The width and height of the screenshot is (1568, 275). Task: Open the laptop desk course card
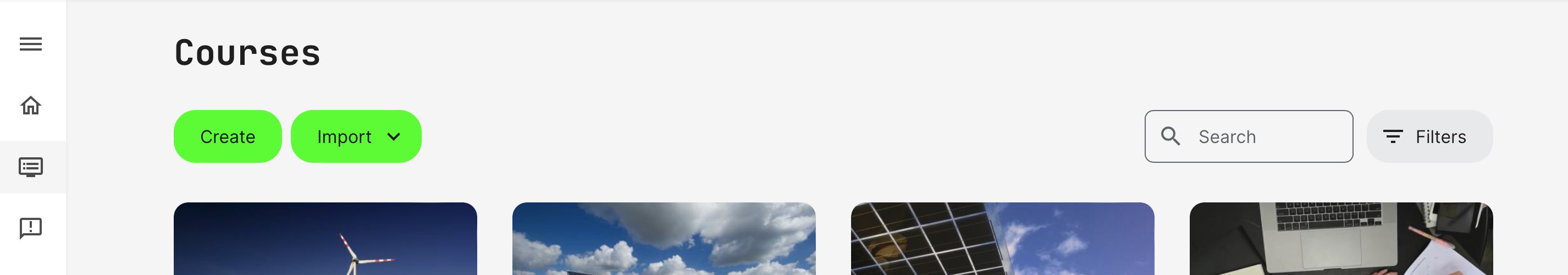coord(1341,240)
